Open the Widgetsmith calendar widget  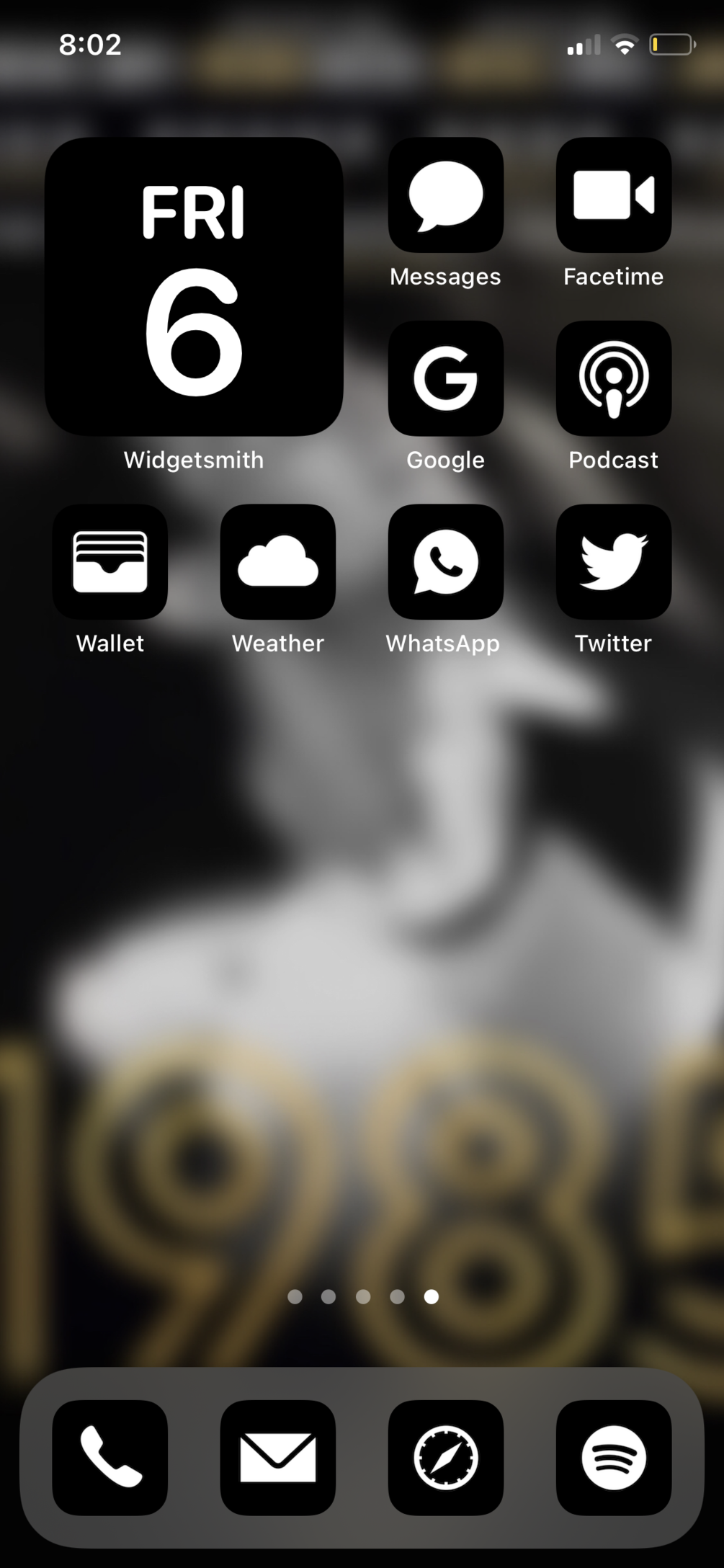click(x=194, y=287)
